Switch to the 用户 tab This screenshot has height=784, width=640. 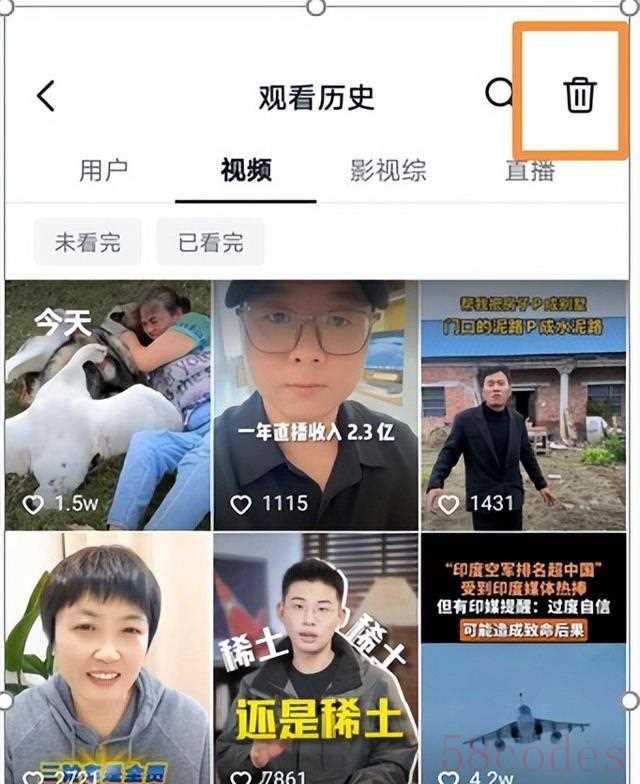tap(103, 170)
